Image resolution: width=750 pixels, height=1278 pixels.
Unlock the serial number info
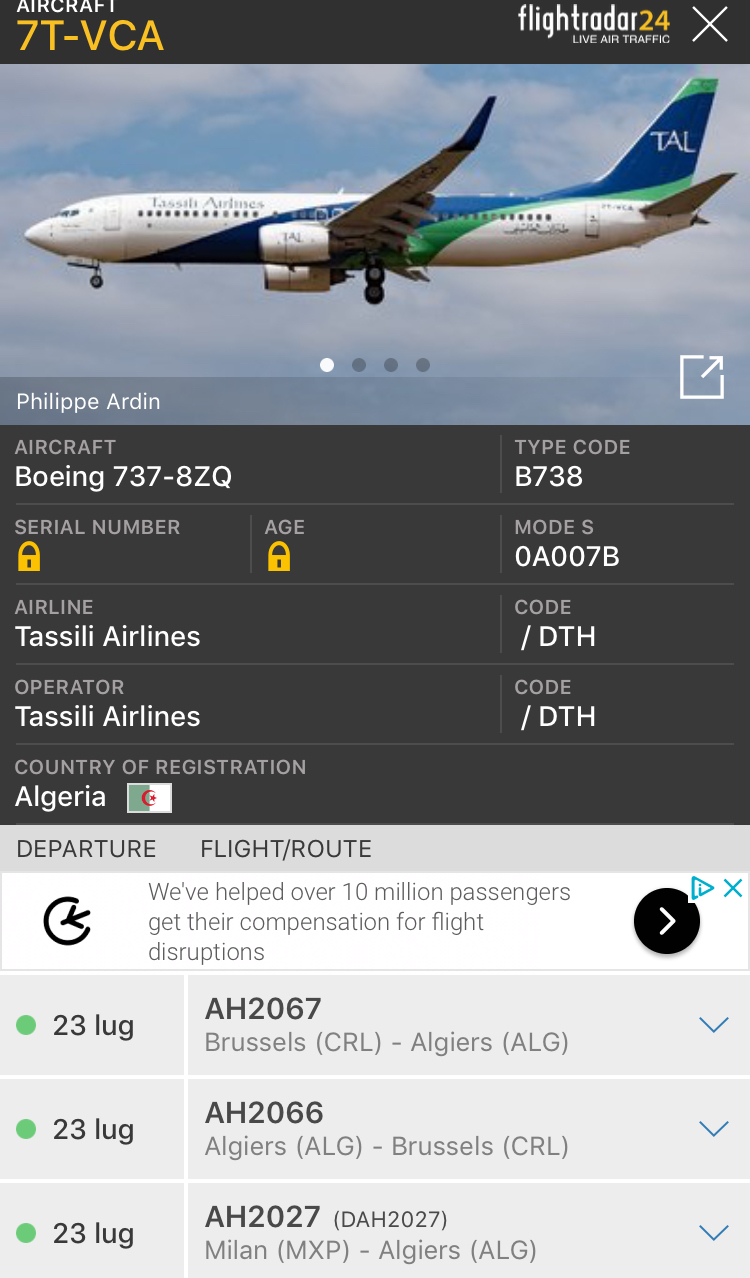pyautogui.click(x=29, y=557)
